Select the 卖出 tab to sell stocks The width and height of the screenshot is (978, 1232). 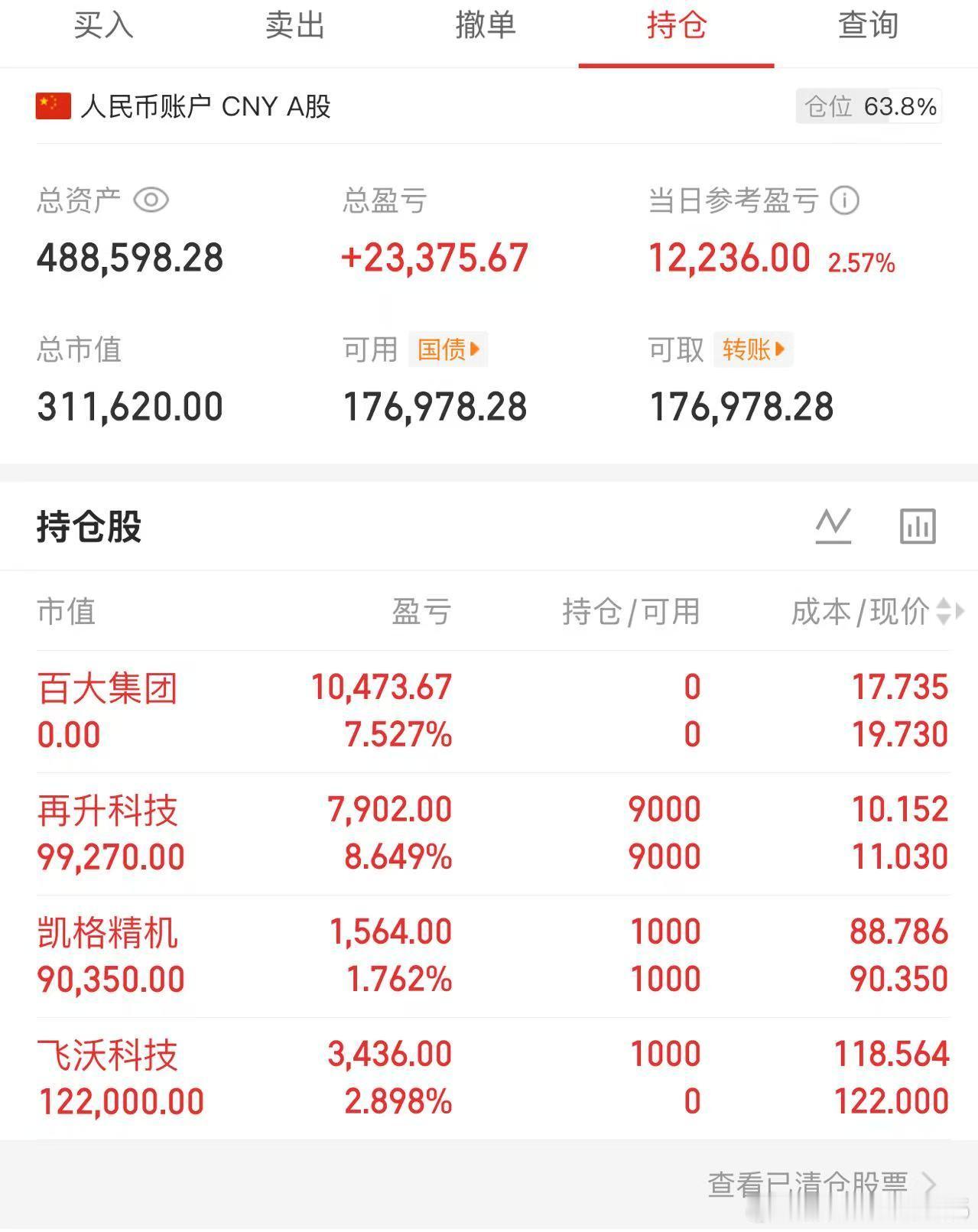pyautogui.click(x=294, y=25)
